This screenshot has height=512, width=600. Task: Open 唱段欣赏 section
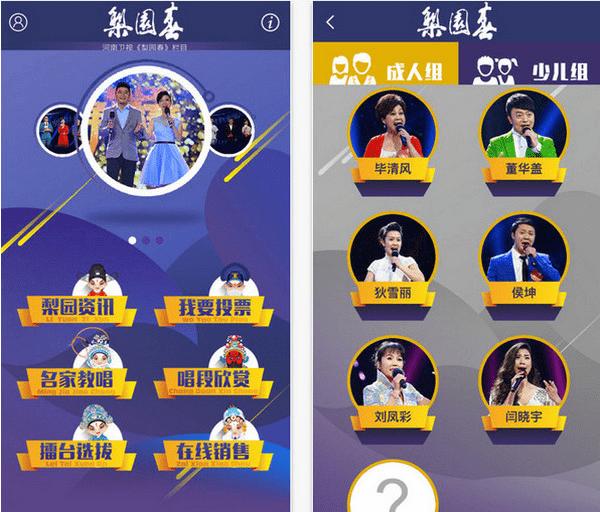point(214,378)
